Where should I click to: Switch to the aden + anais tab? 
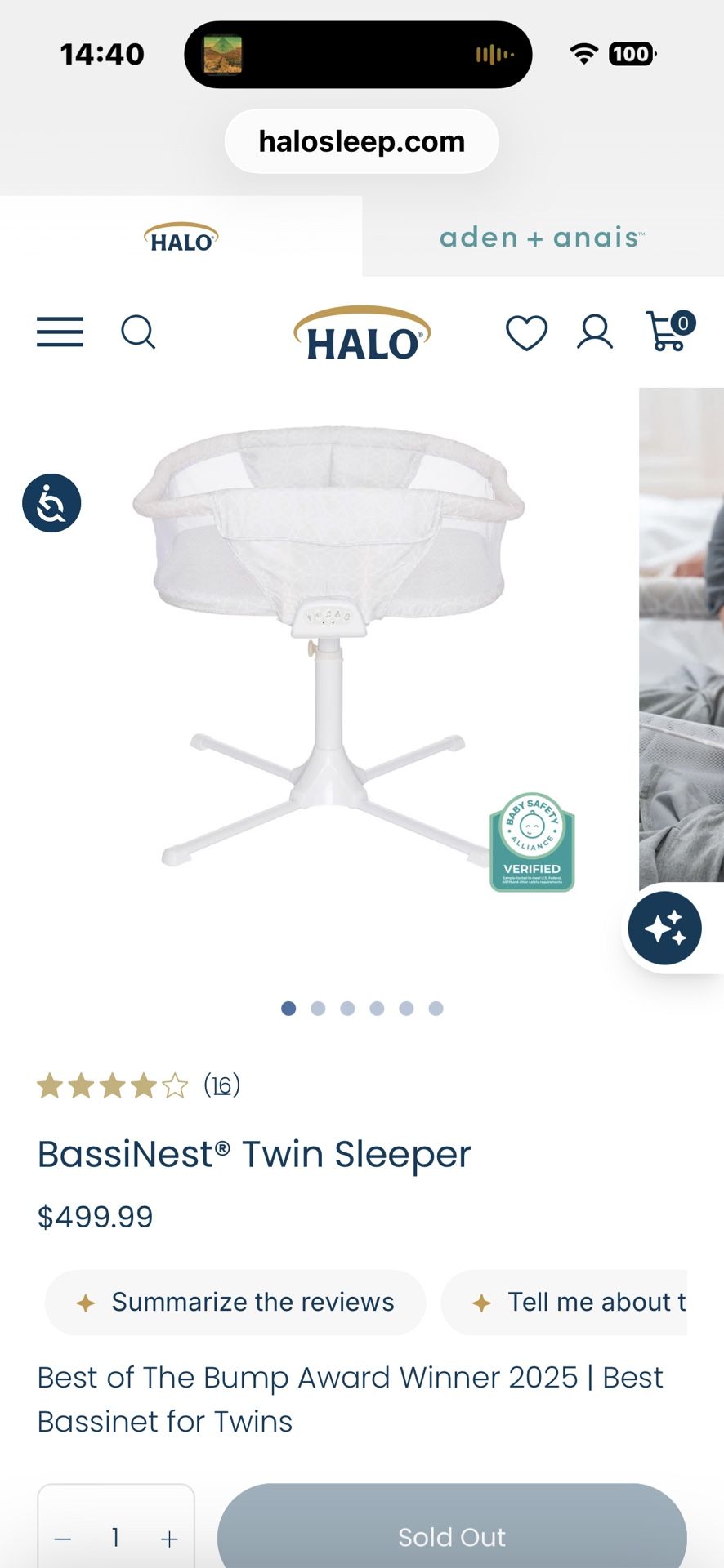tap(543, 238)
